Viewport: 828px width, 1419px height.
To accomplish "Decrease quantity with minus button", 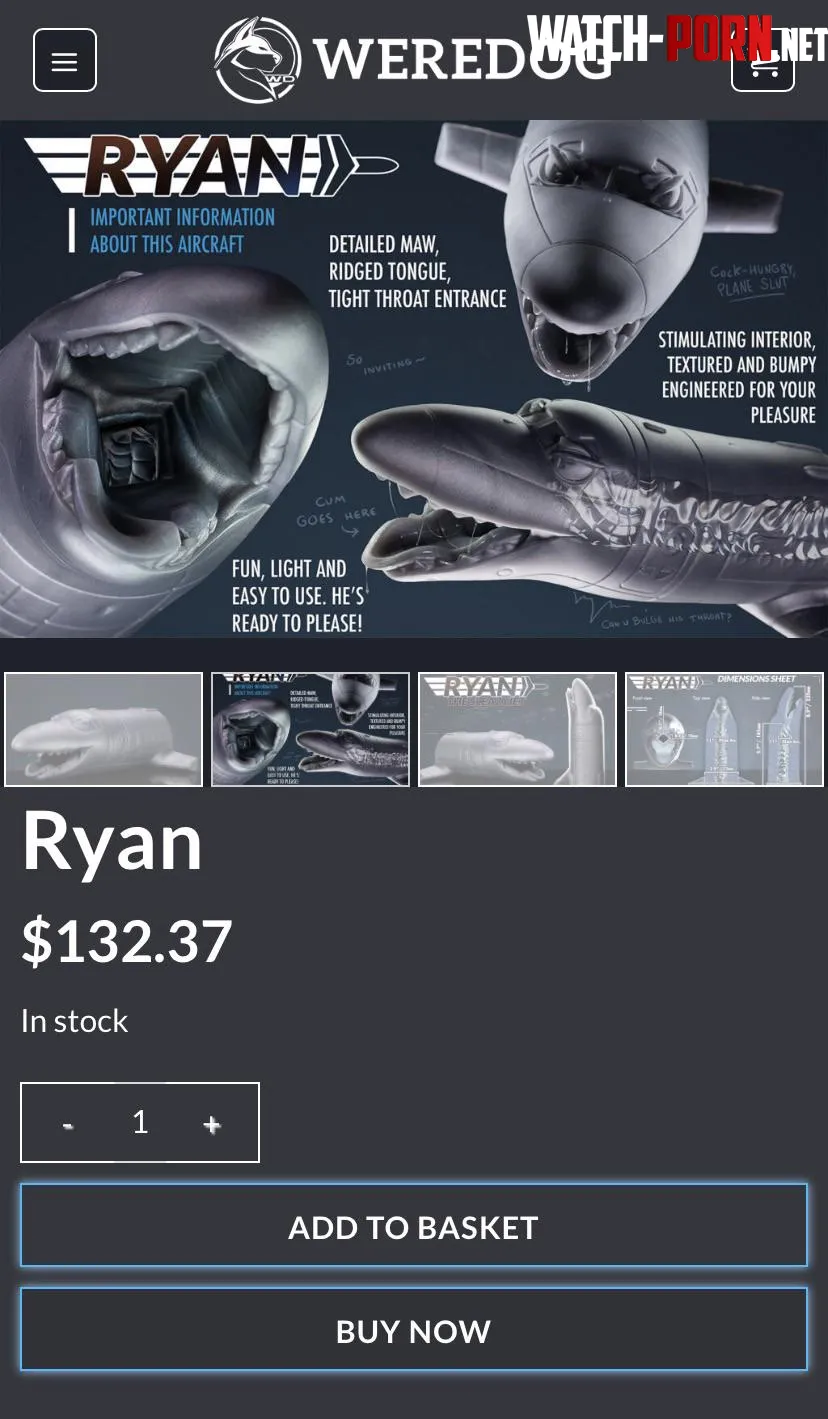I will (68, 1124).
